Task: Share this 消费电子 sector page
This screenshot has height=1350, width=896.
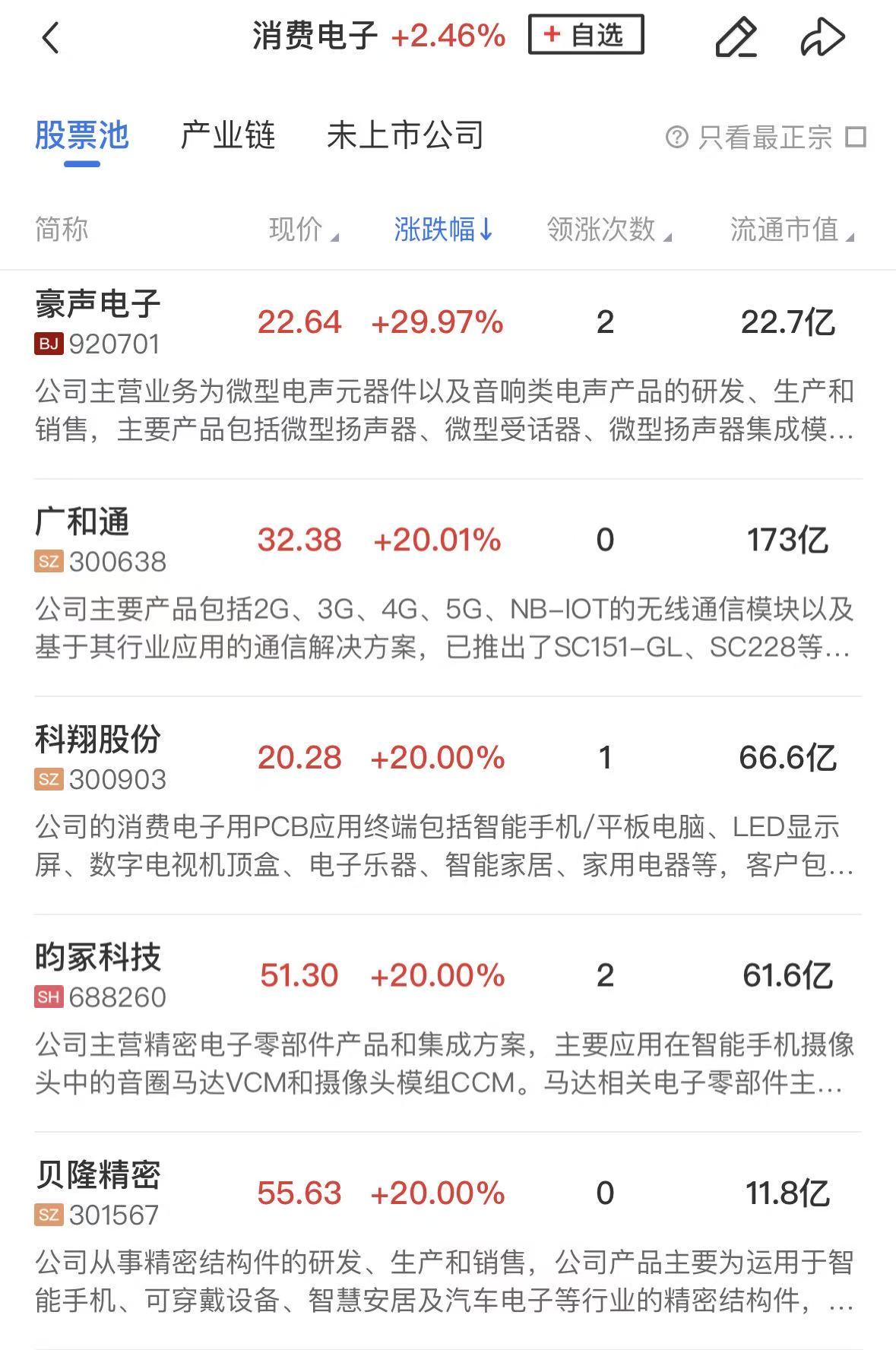Action: click(822, 37)
